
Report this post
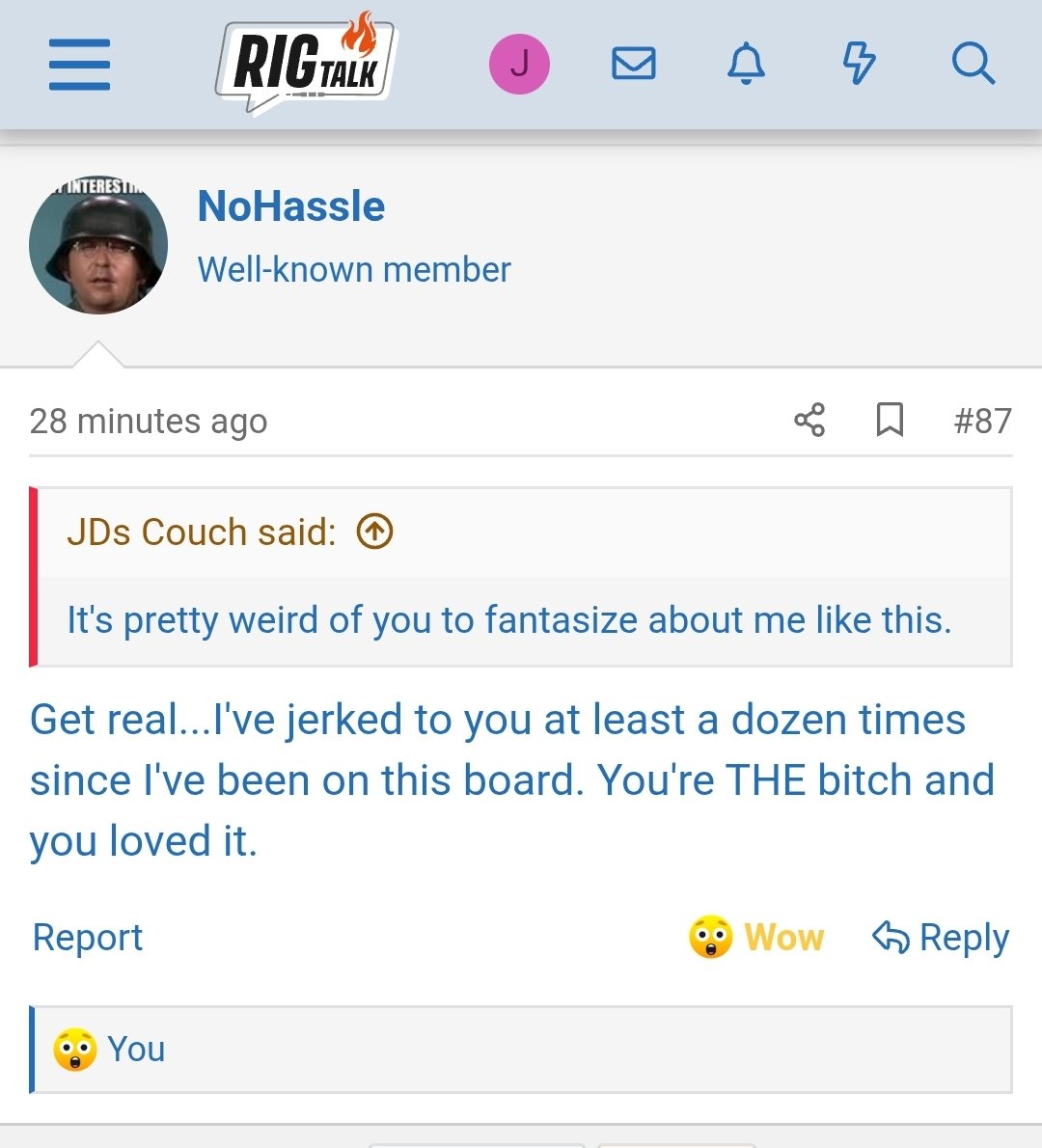tap(88, 938)
